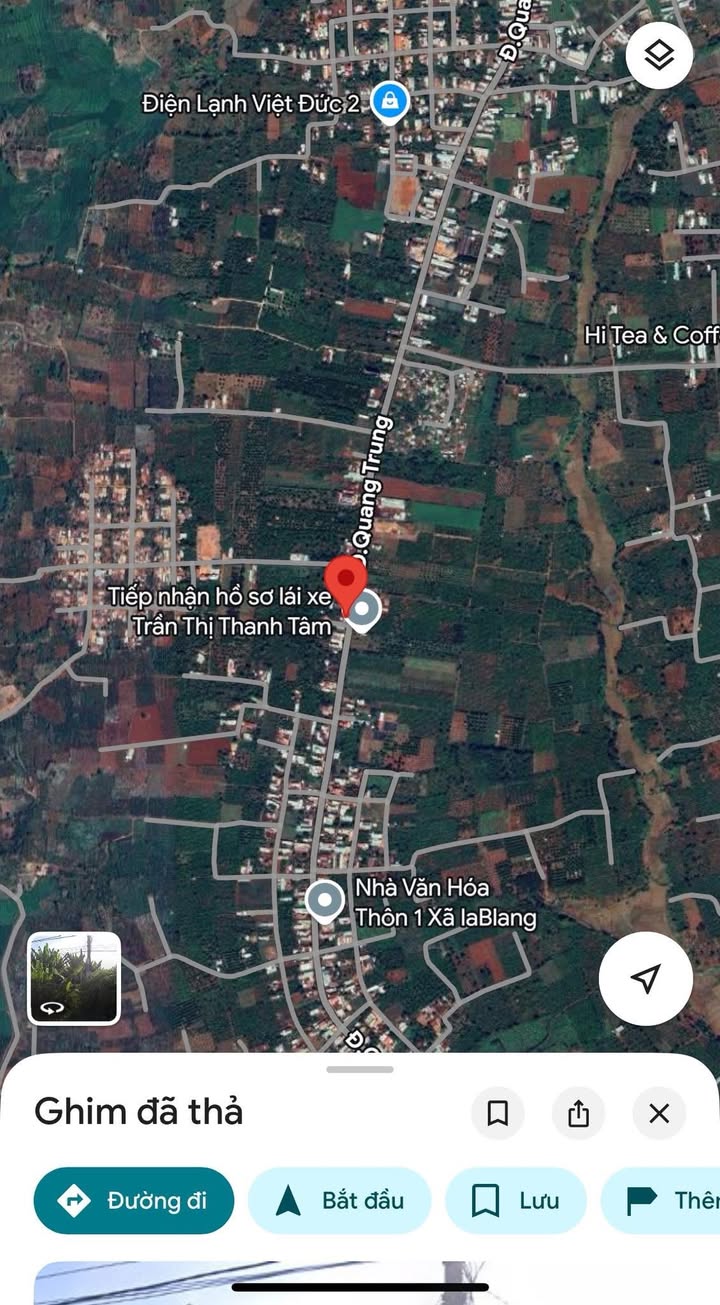The image size is (720, 1305).
Task: Close the Ghim đã thả panel
Action: 659,1113
